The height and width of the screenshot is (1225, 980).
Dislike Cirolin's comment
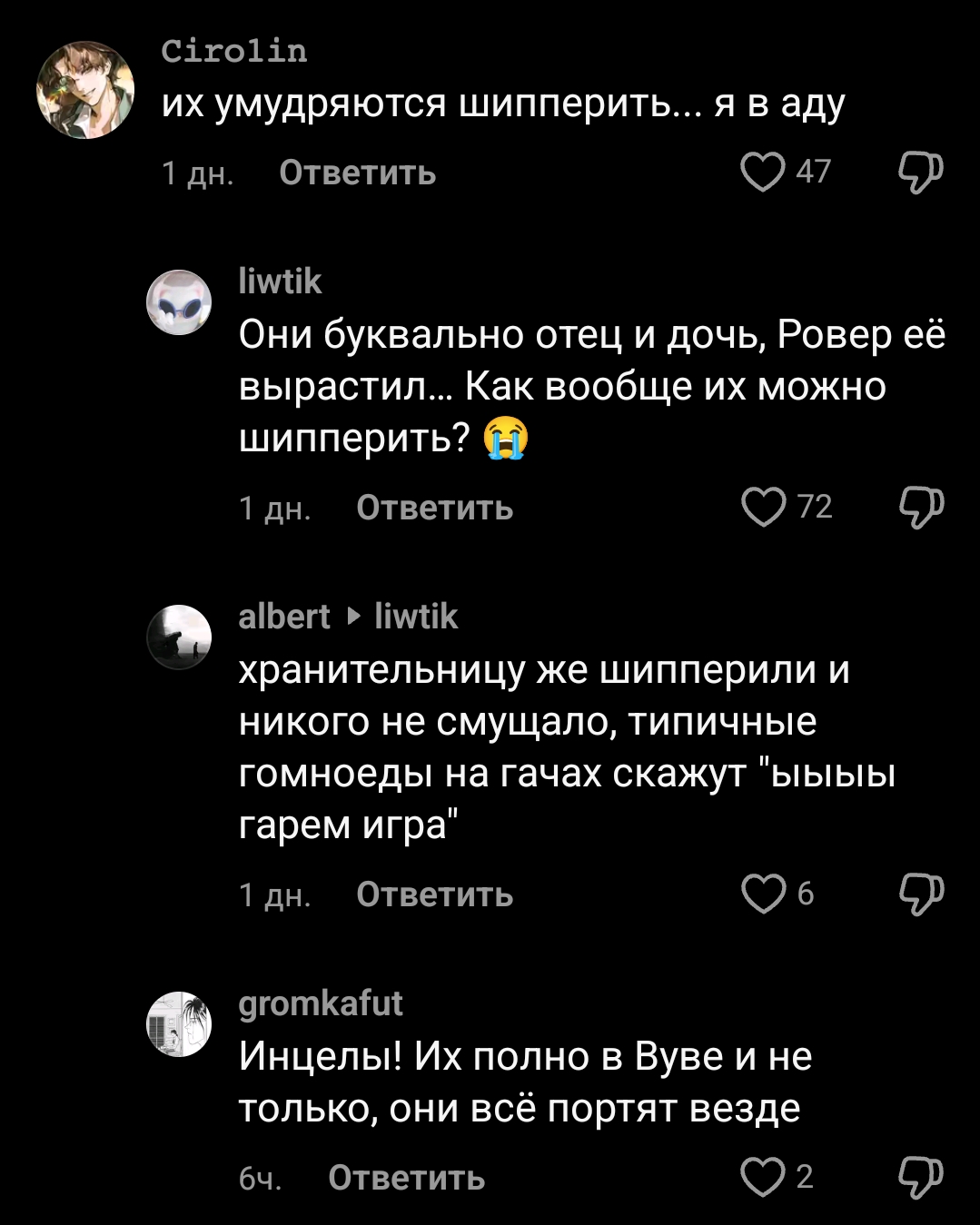pyautogui.click(x=921, y=172)
